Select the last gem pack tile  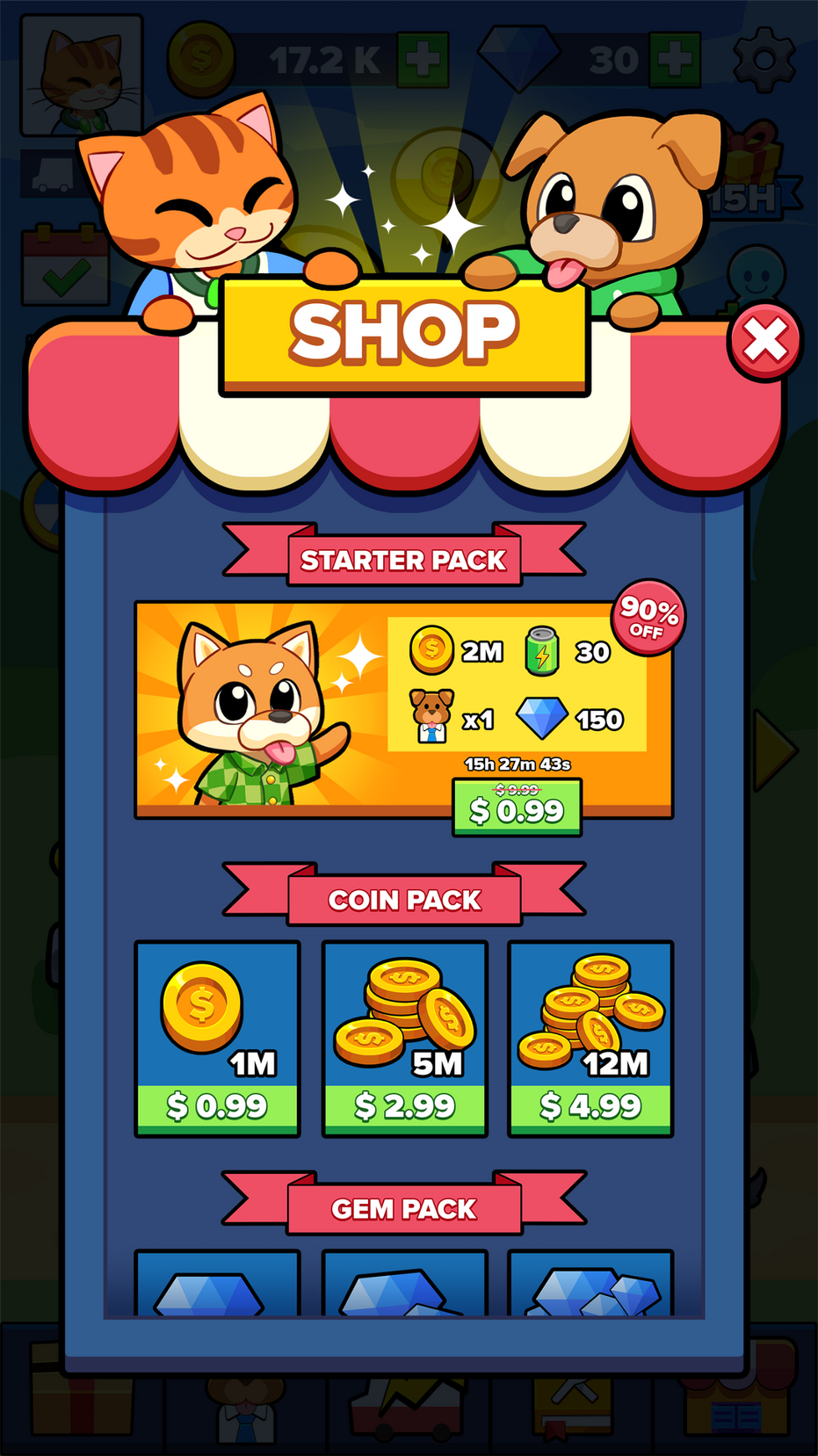click(x=590, y=1285)
